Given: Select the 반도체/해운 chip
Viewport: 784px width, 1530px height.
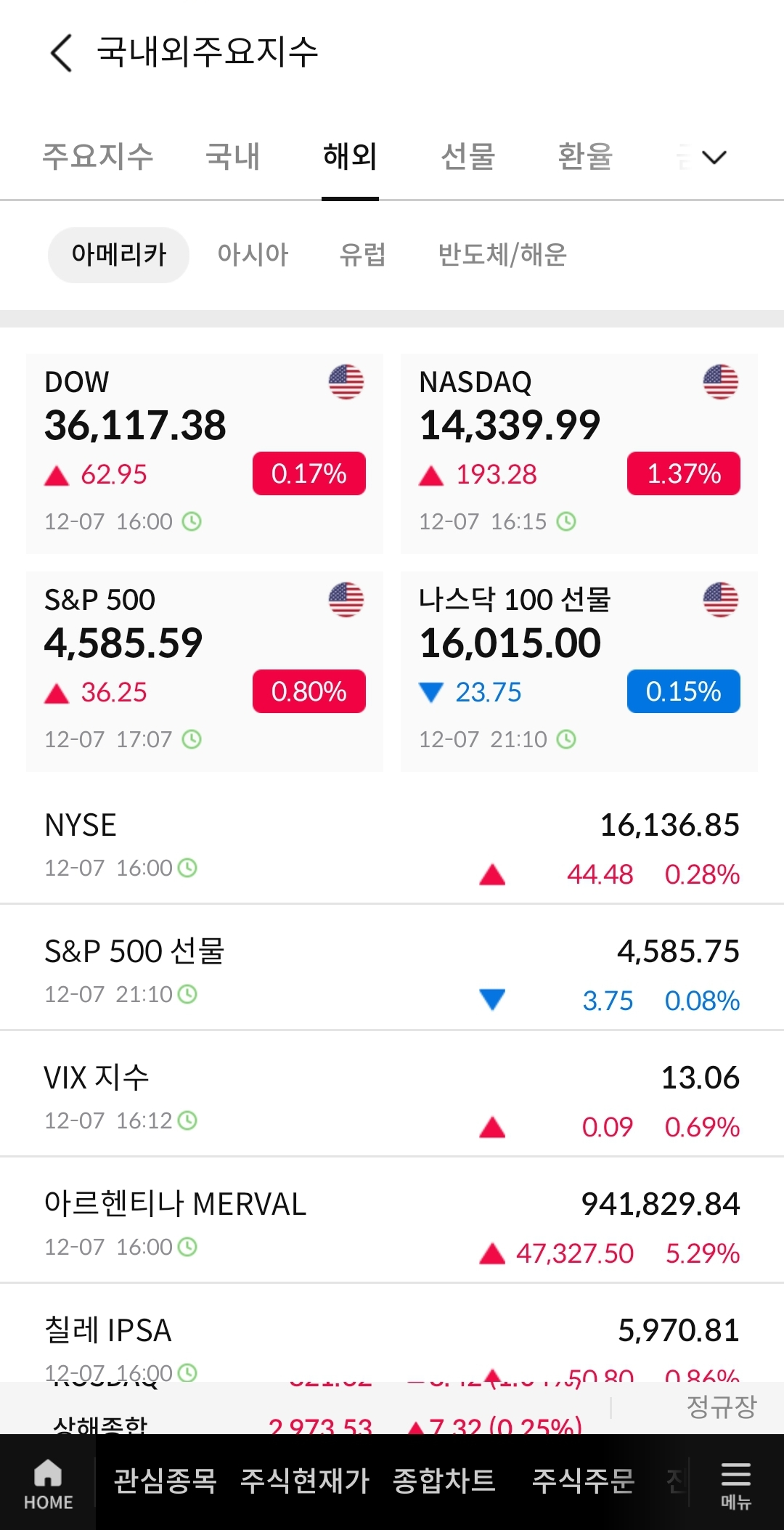Looking at the screenshot, I should (x=502, y=255).
